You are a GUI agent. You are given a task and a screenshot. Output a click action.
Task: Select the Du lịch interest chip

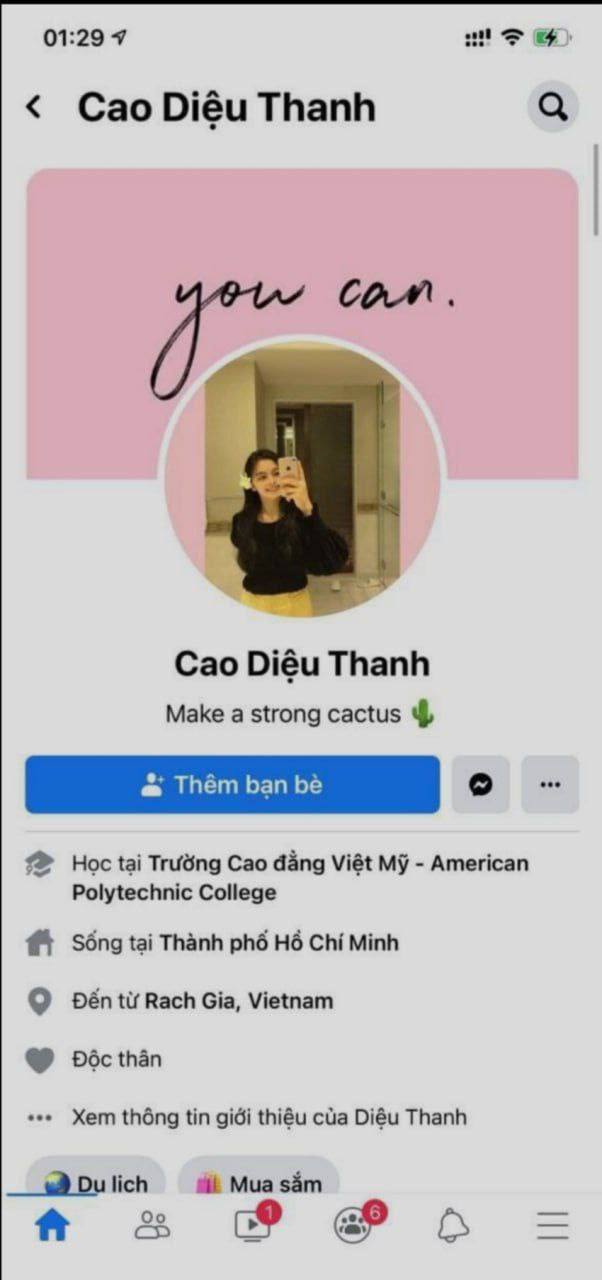[x=97, y=1182]
